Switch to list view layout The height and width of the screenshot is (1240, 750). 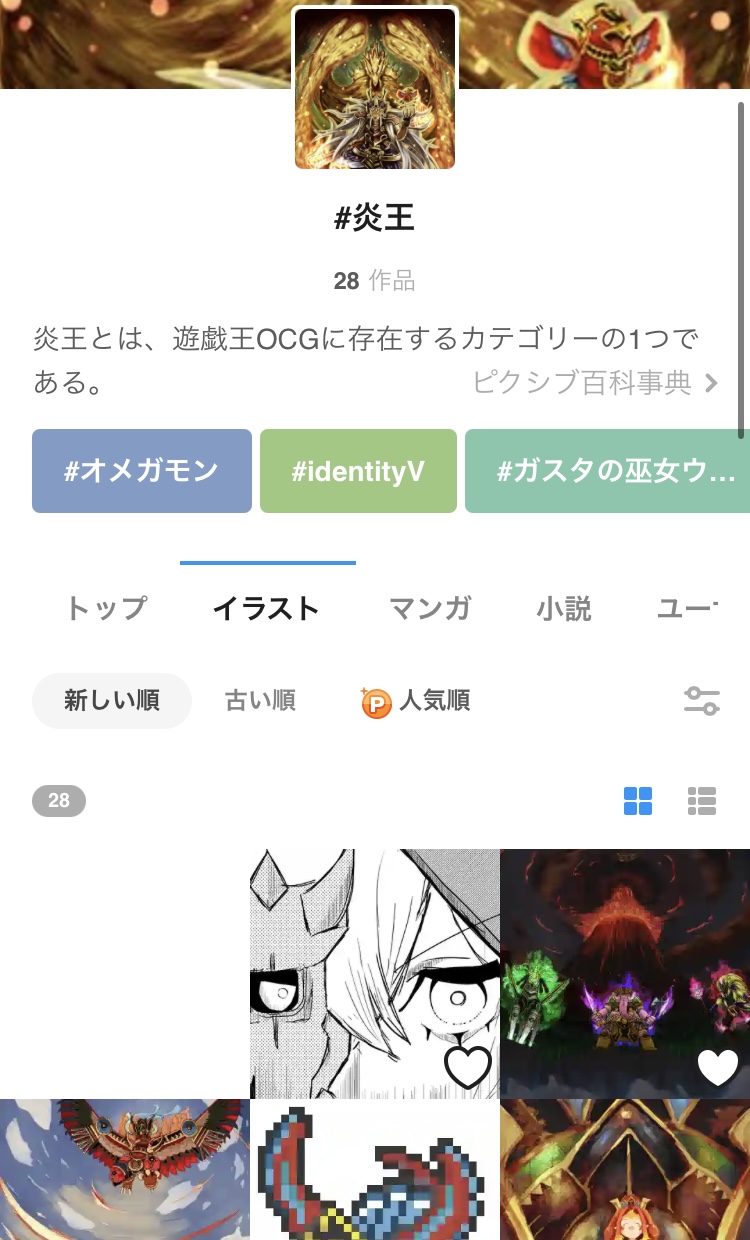tap(702, 801)
